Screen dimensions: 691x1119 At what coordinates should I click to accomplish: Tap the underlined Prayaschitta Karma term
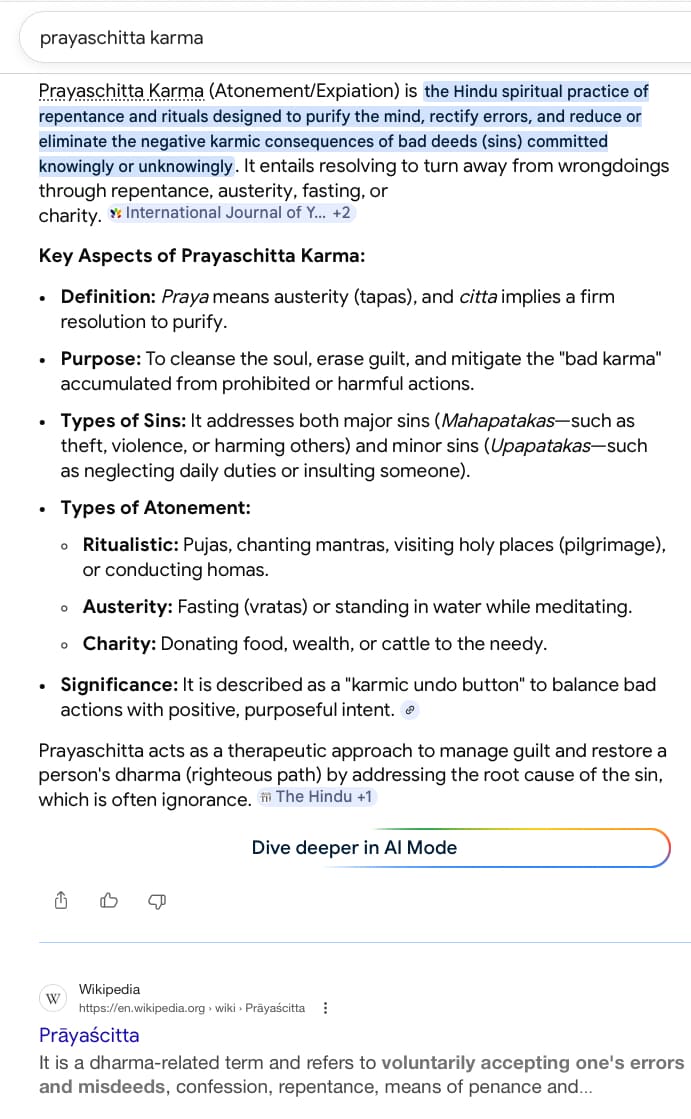click(121, 91)
